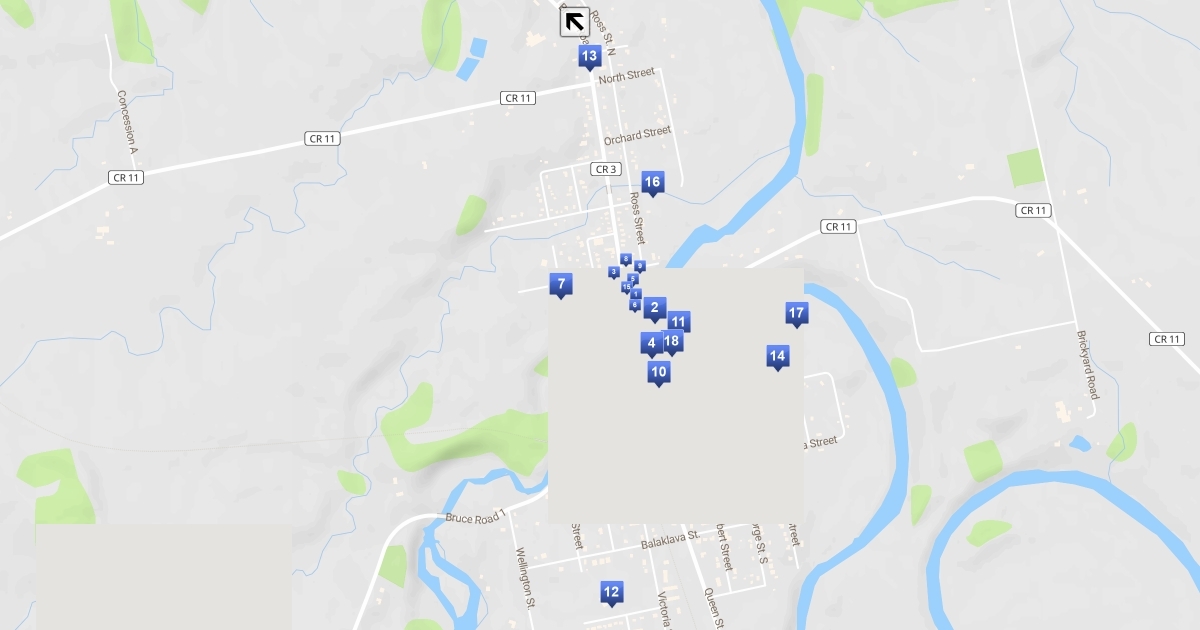
Task: Select map marker 7
Action: tap(561, 284)
